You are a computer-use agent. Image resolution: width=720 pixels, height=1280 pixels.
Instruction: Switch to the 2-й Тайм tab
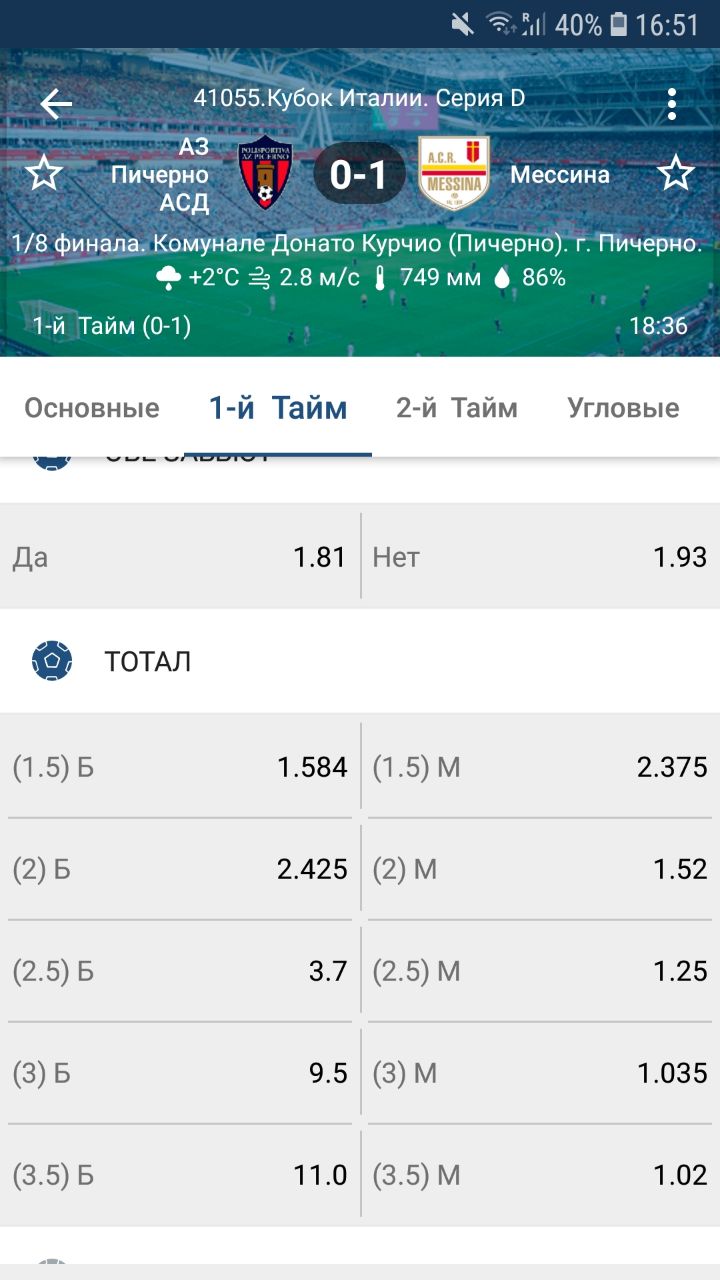[x=457, y=408]
